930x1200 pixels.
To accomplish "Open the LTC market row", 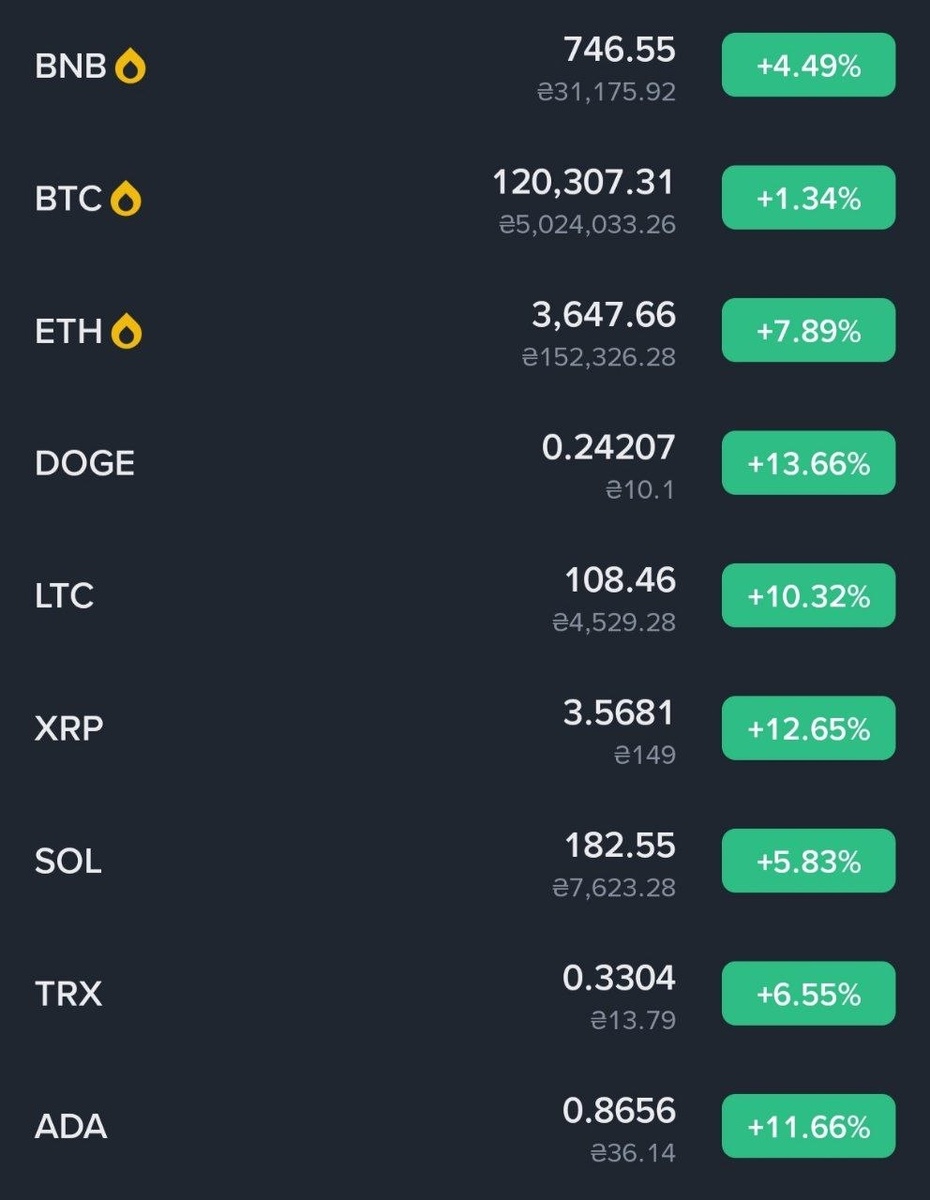I will pyautogui.click(x=64, y=596).
